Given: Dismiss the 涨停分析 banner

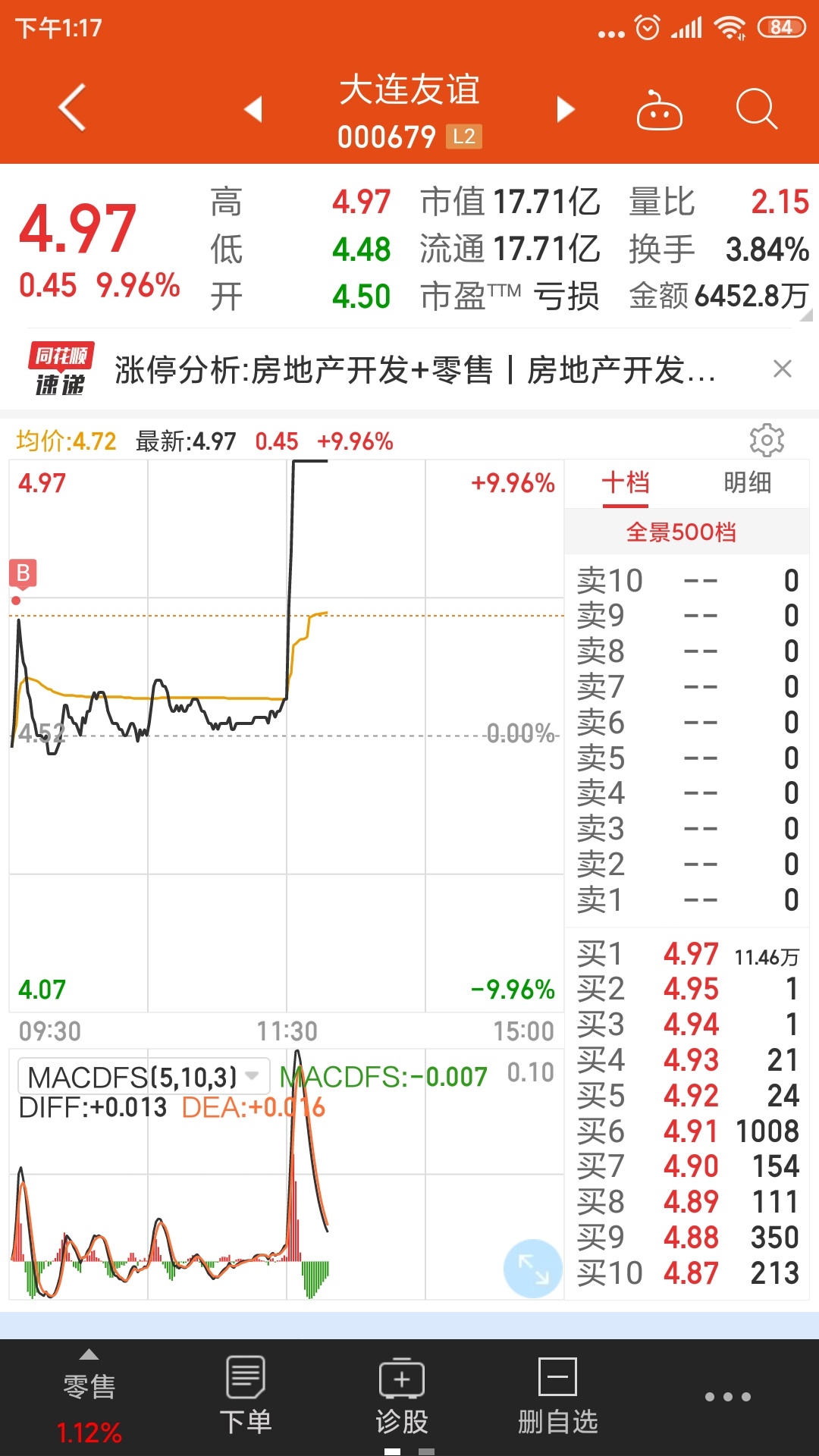Looking at the screenshot, I should pyautogui.click(x=783, y=369).
